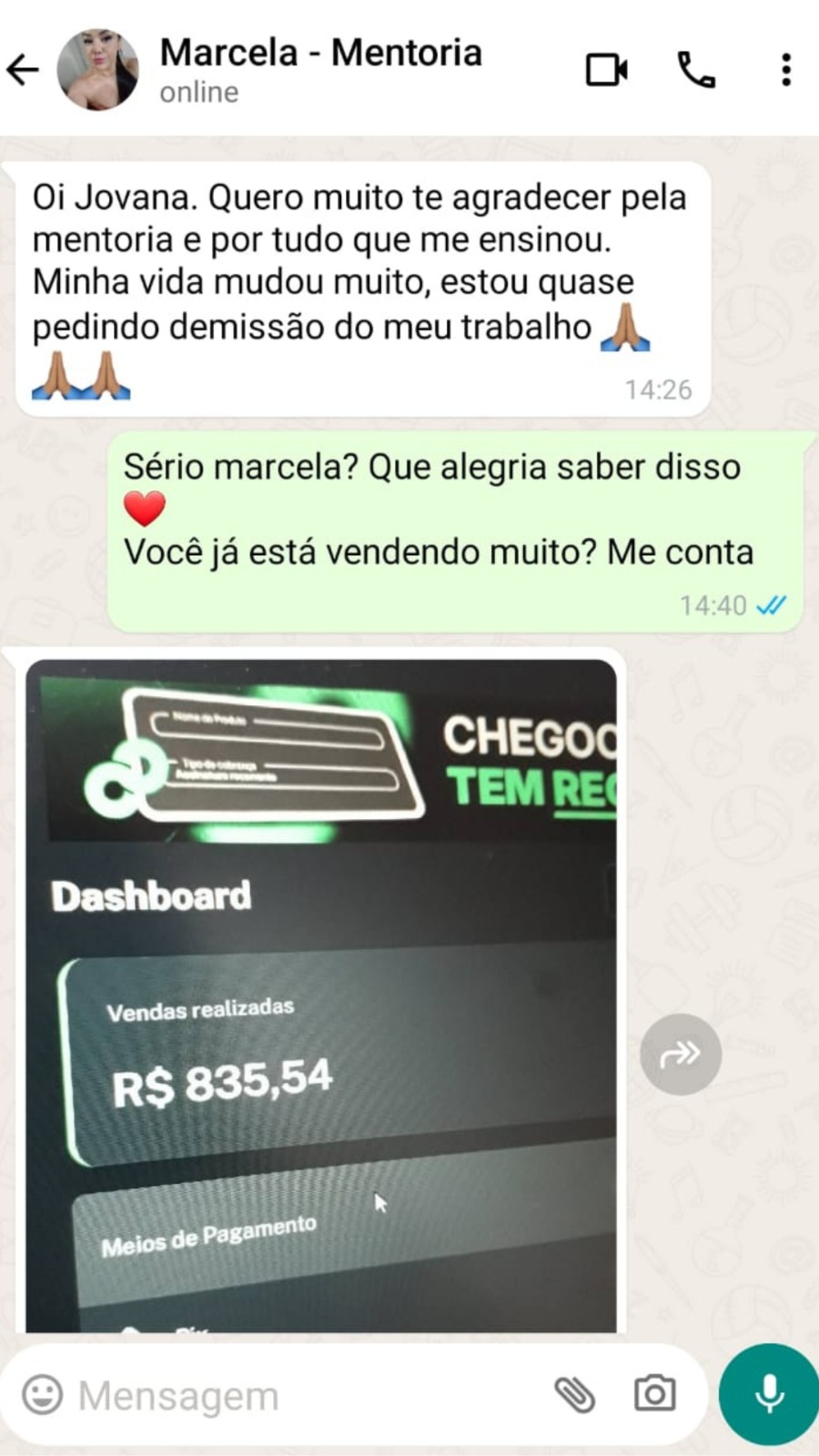This screenshot has width=819, height=1456.
Task: Start a voice call with Marcela
Action: point(696,70)
